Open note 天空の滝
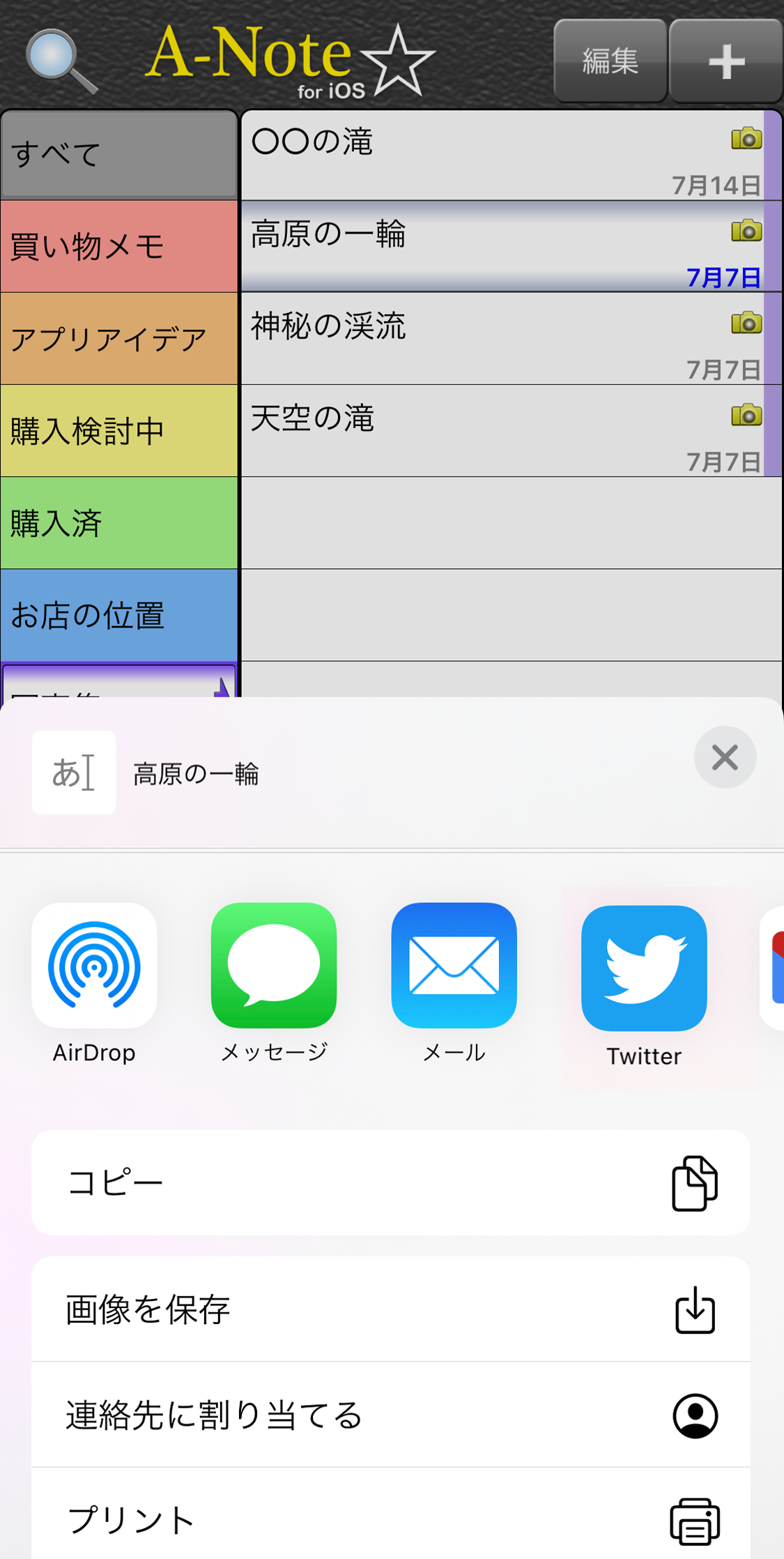The width and height of the screenshot is (784, 1559). (502, 431)
